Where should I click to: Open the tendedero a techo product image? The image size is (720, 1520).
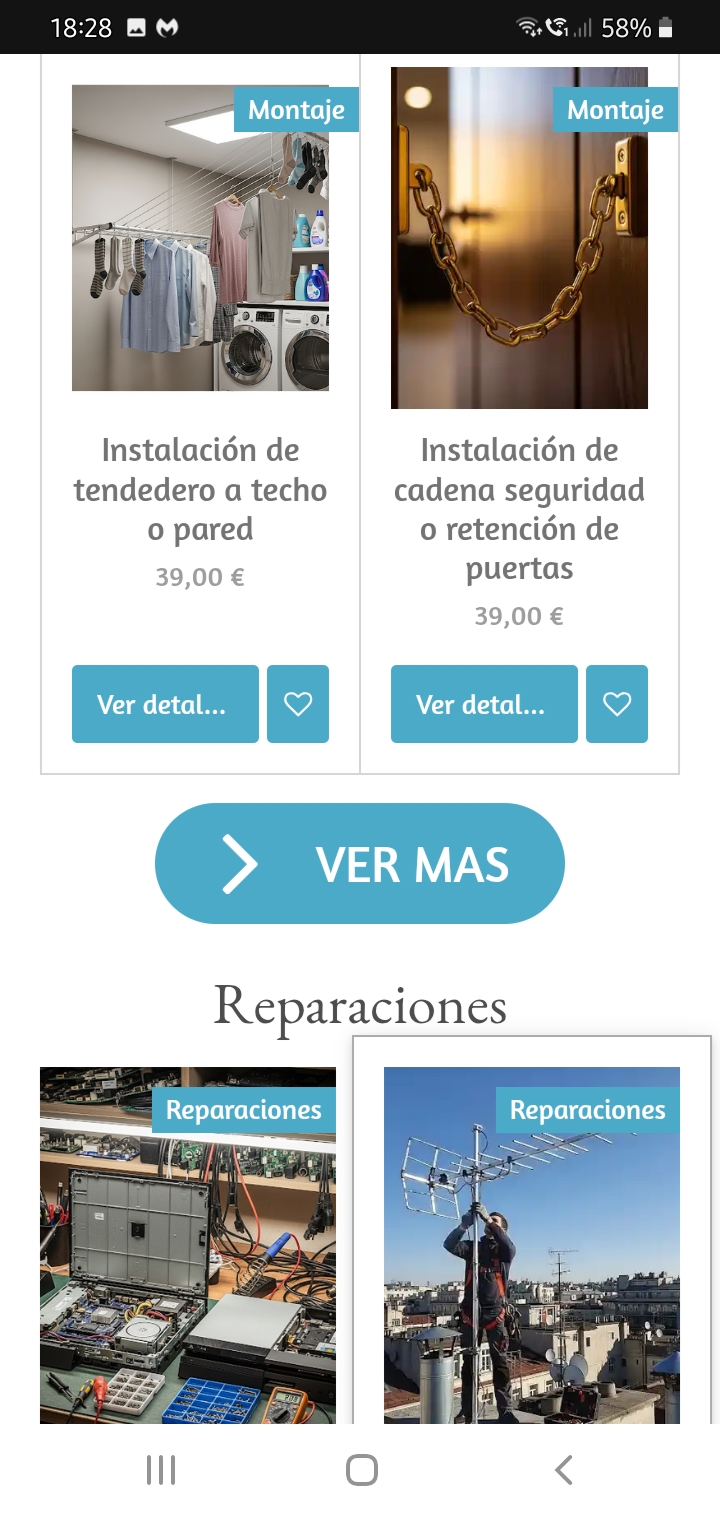tap(200, 238)
